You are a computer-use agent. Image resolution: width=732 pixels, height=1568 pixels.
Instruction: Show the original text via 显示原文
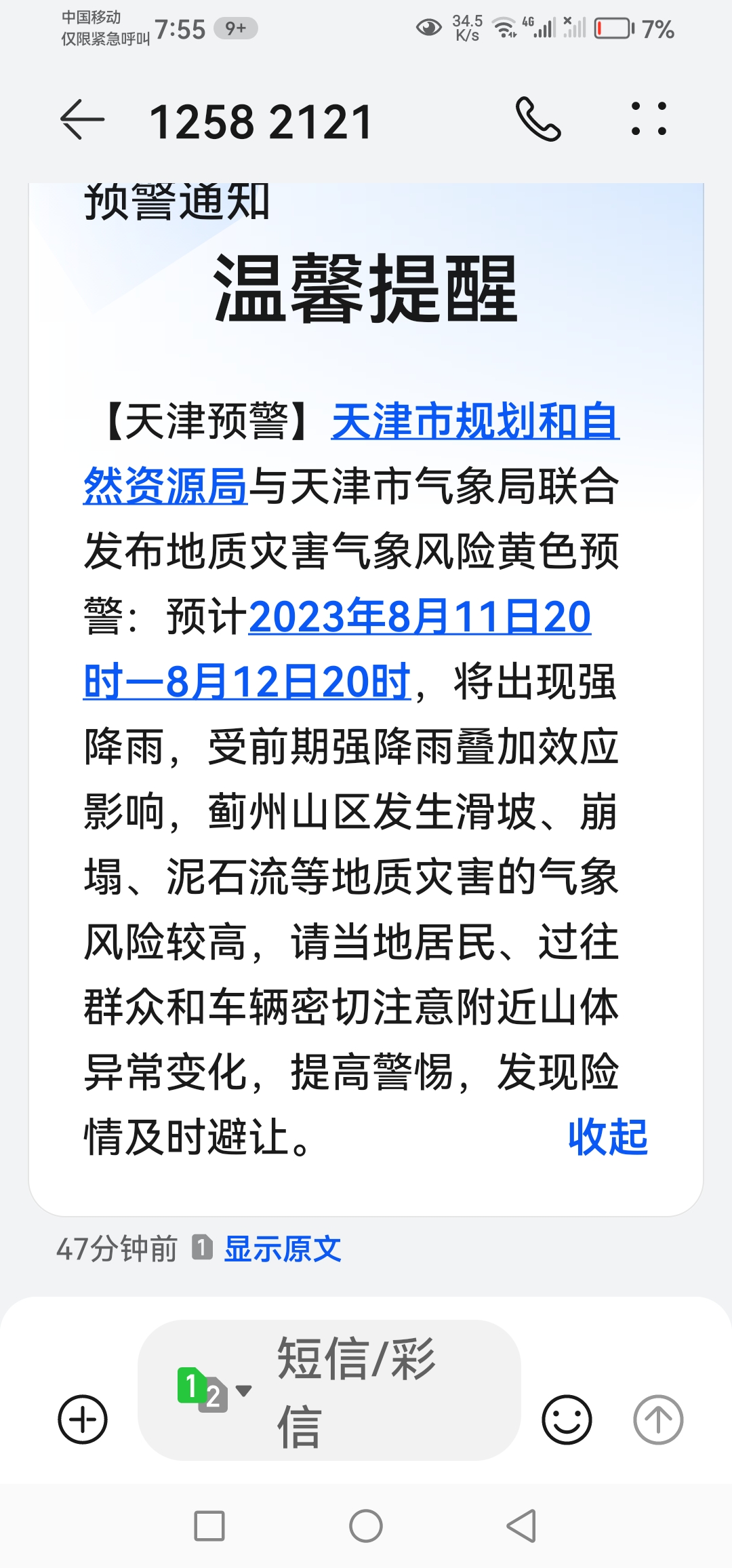point(283,1249)
